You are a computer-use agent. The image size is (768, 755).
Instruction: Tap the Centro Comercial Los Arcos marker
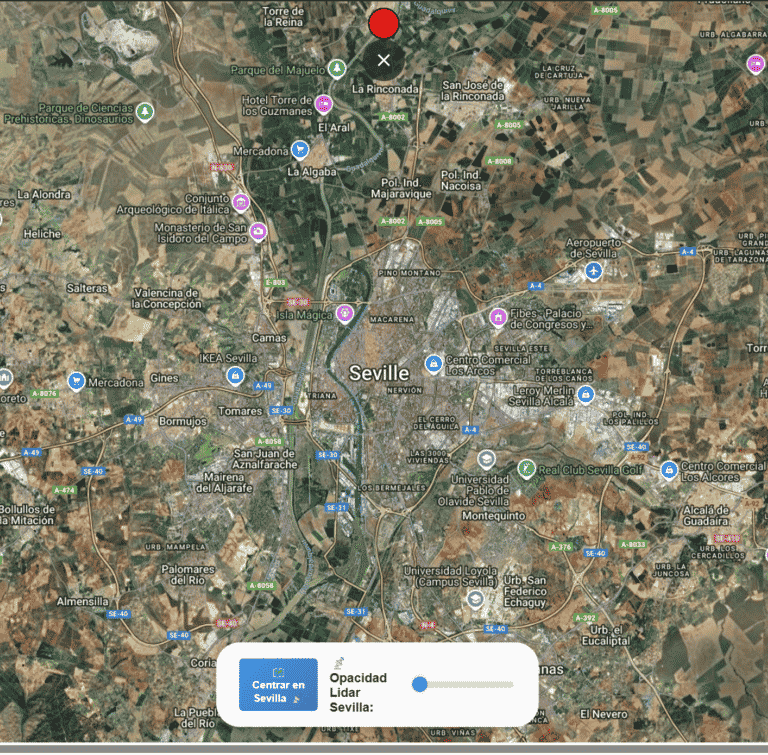(433, 364)
